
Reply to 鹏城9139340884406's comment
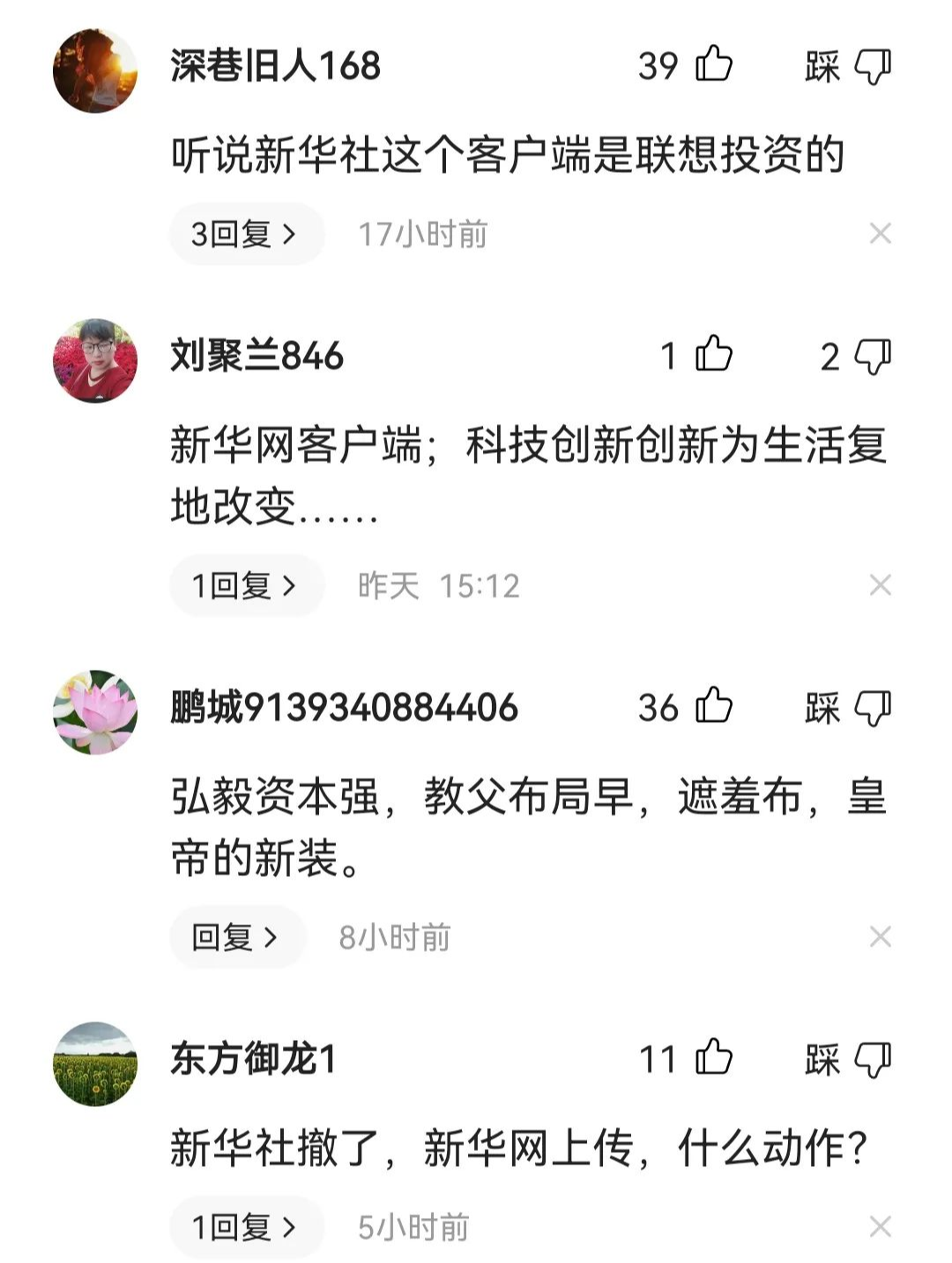pos(237,937)
